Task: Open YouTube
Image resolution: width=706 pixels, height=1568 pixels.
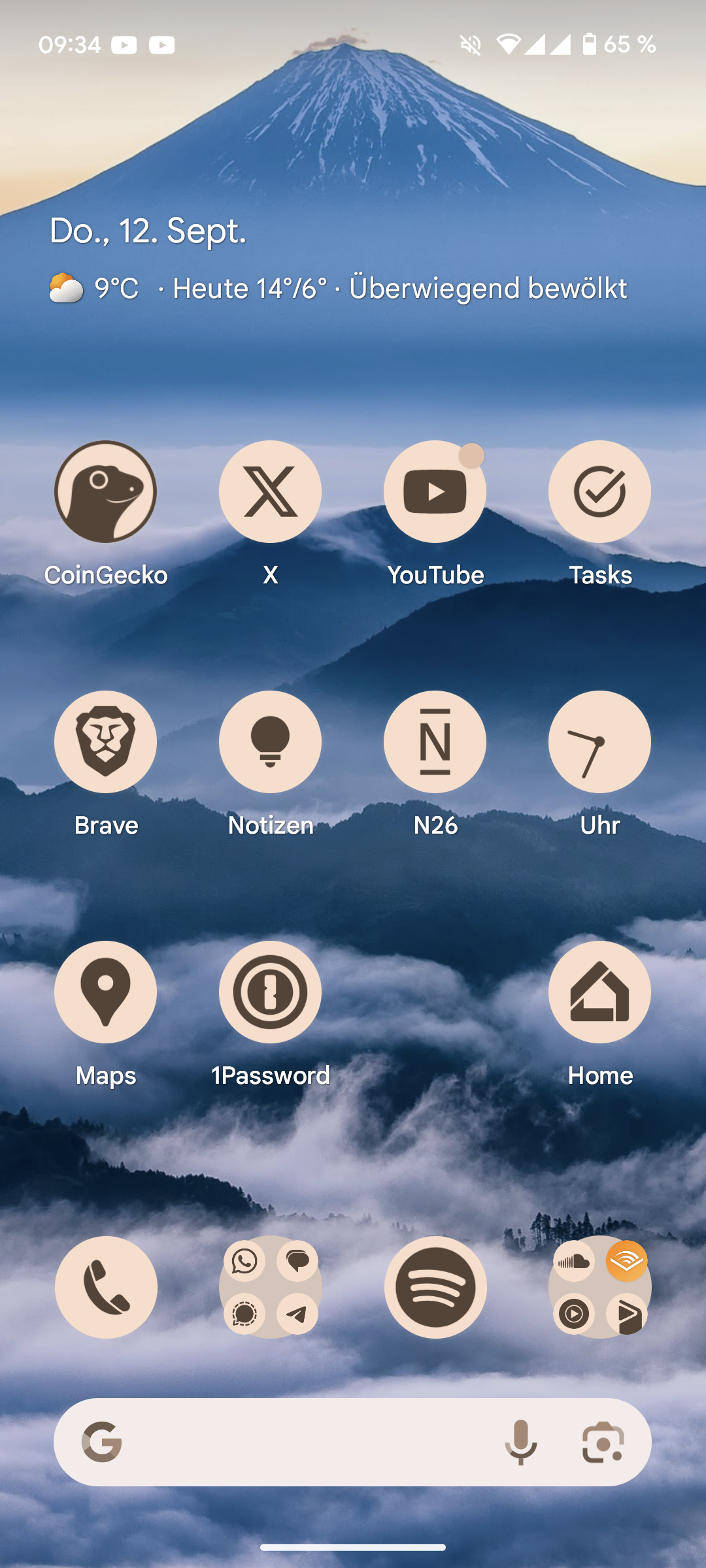Action: tap(435, 492)
